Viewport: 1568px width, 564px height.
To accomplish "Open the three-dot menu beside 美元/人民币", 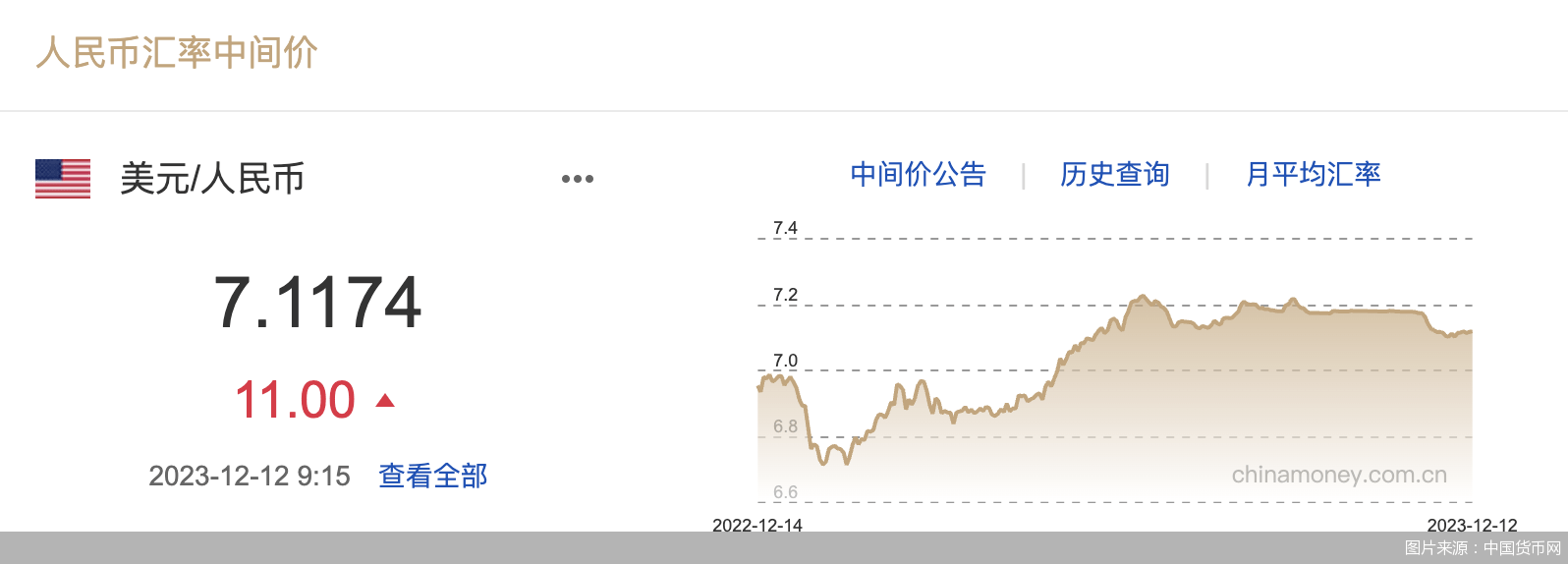I will pos(577,179).
